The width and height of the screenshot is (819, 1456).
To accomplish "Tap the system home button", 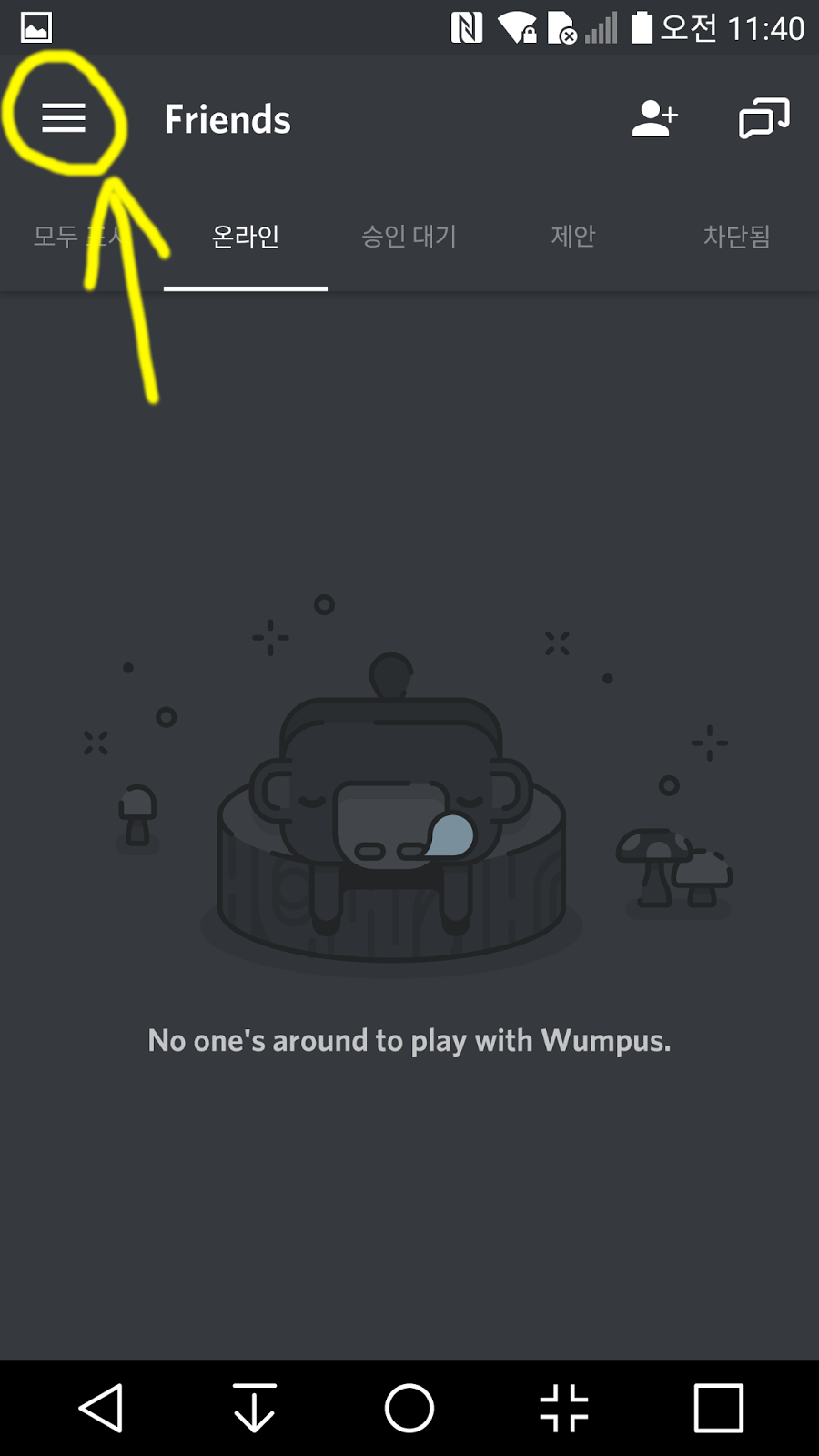I will pyautogui.click(x=409, y=1408).
